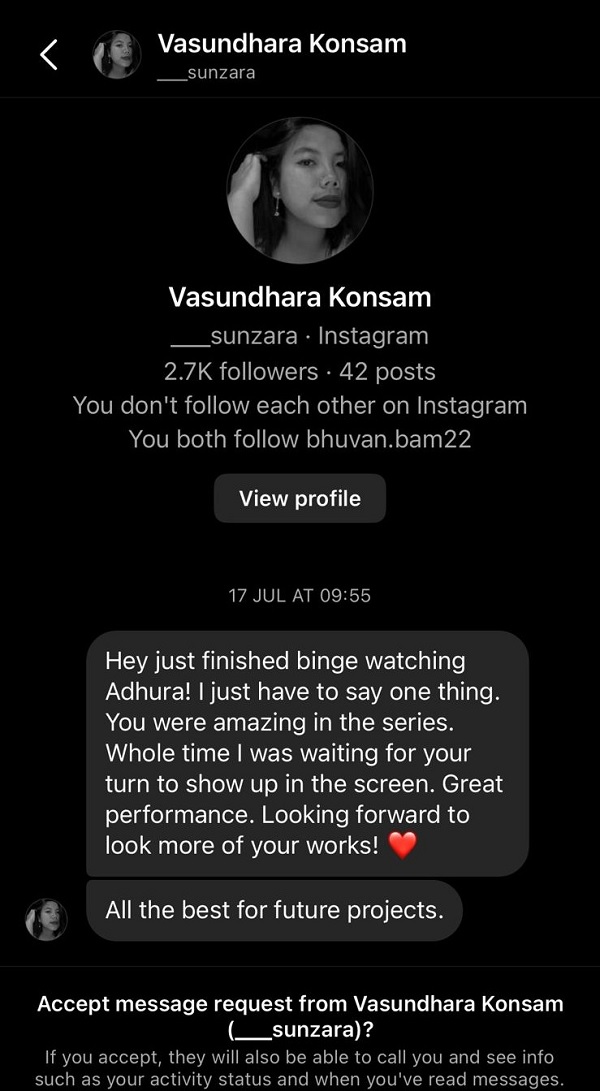This screenshot has width=600, height=1091.
Task: Go back using the header arrow
Action: (48, 54)
